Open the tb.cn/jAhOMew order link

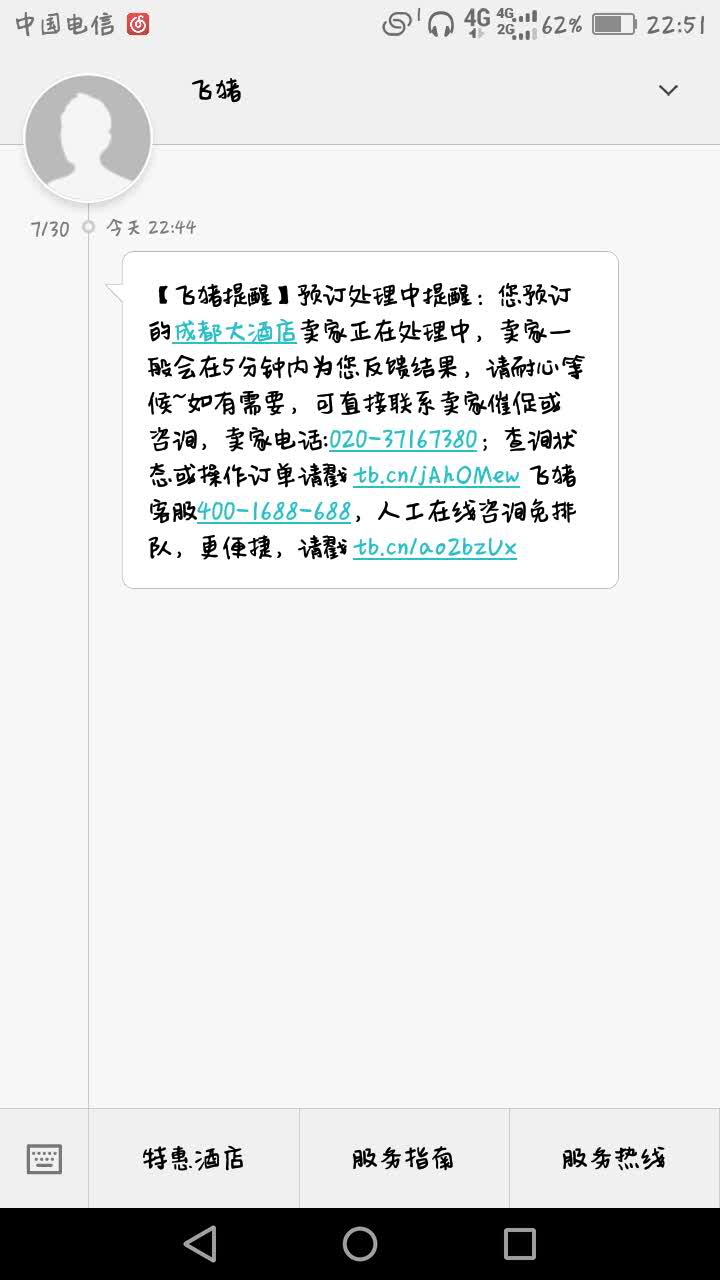pos(437,476)
